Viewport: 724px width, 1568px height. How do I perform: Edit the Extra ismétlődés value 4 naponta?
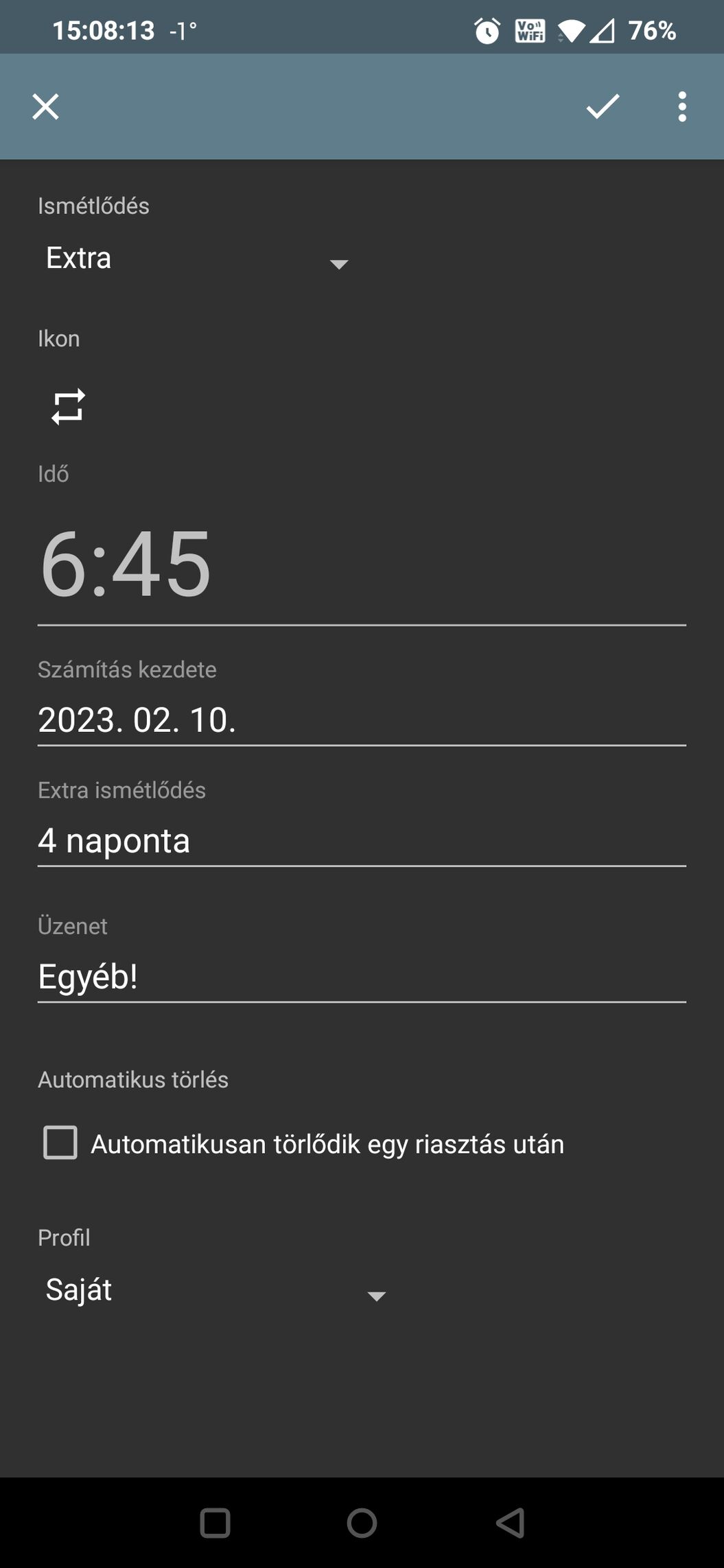(x=362, y=841)
